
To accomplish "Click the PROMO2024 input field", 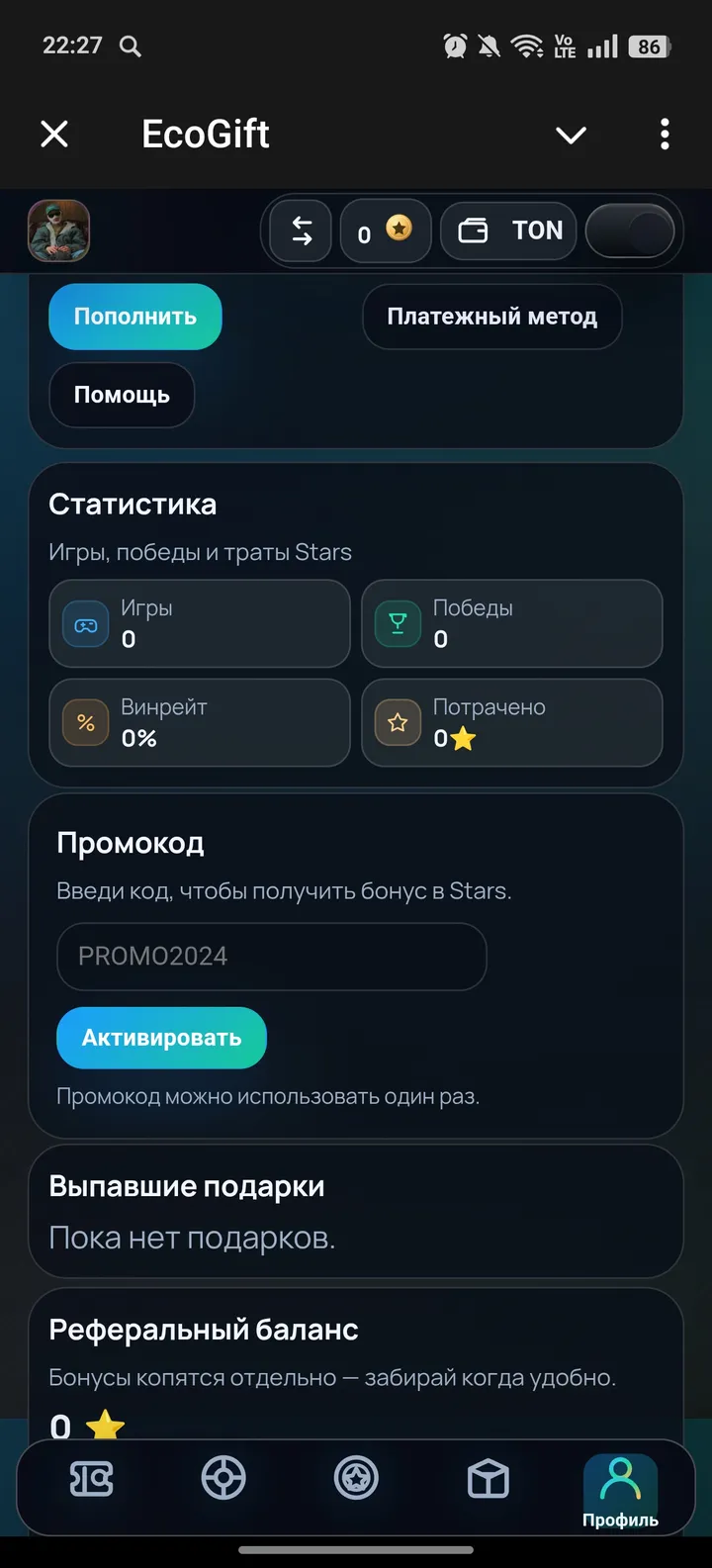I will (271, 957).
